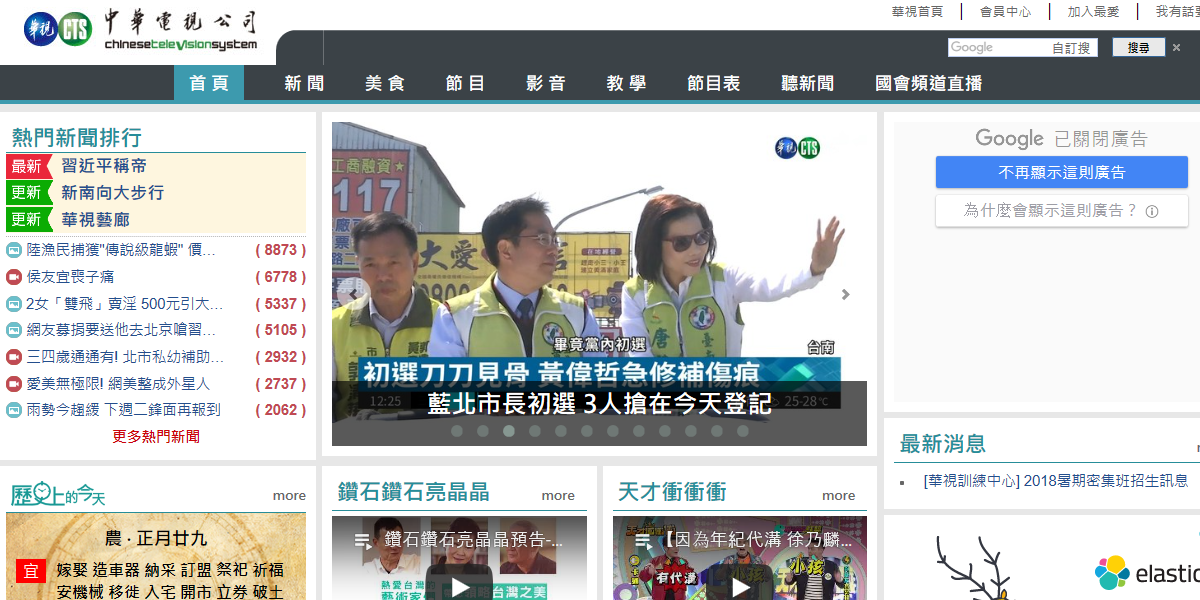
Task: Open the 節目表 schedule tab
Action: tap(714, 84)
